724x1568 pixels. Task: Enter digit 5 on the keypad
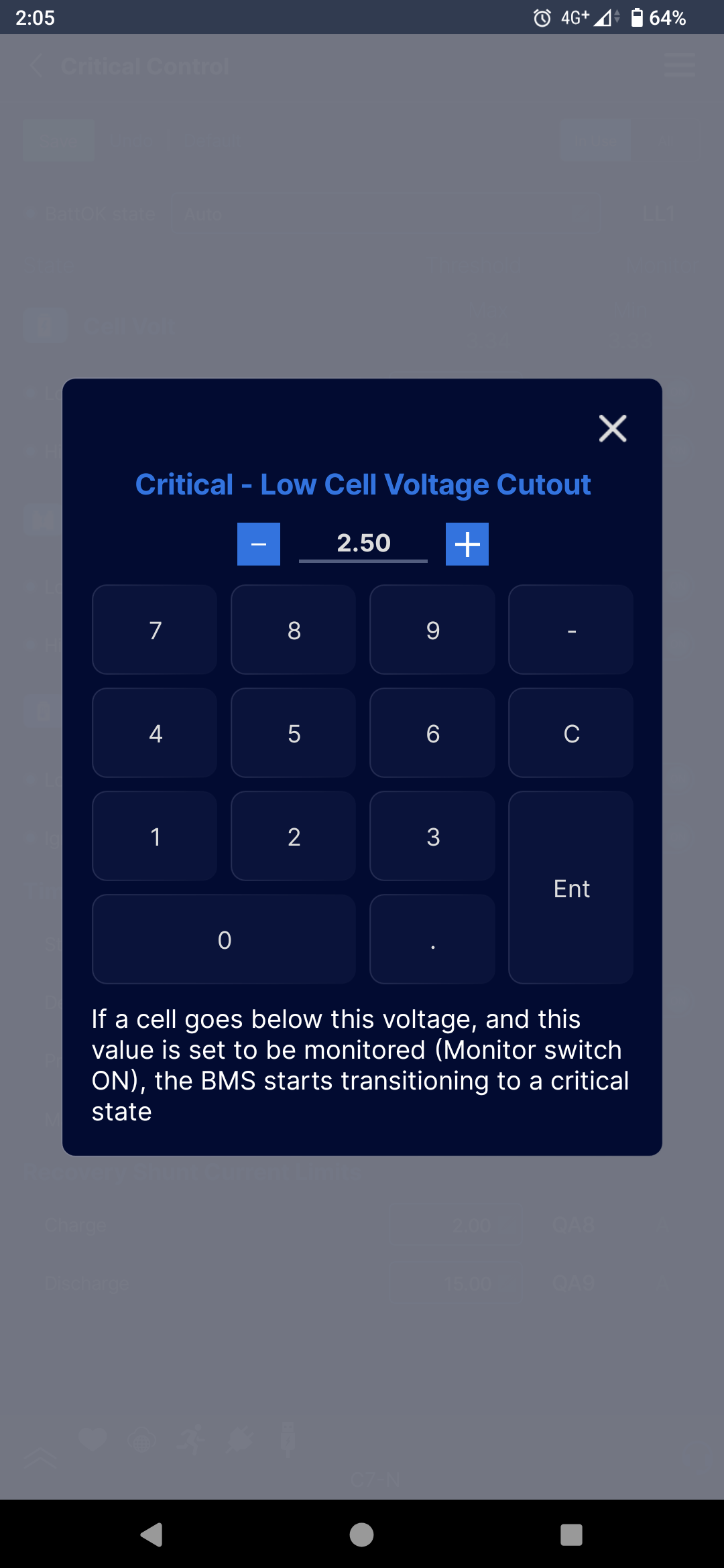[x=294, y=733]
